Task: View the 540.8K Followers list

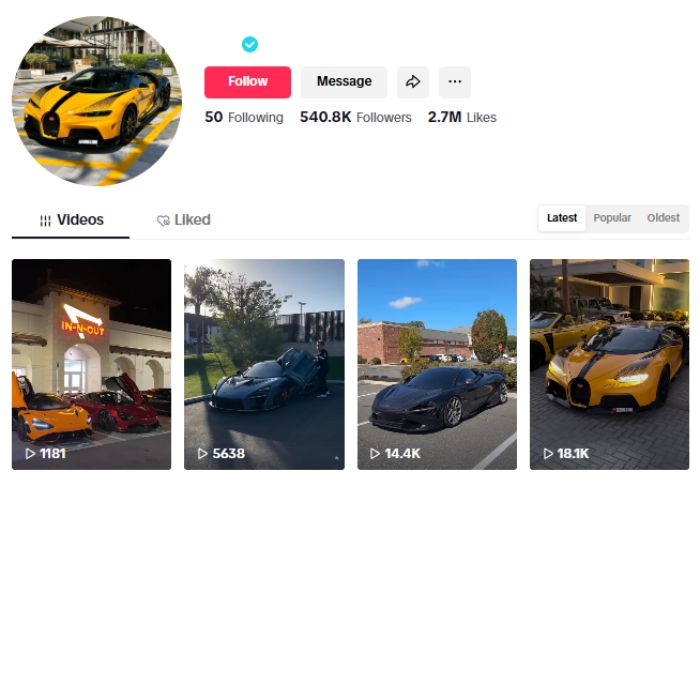Action: pos(355,117)
